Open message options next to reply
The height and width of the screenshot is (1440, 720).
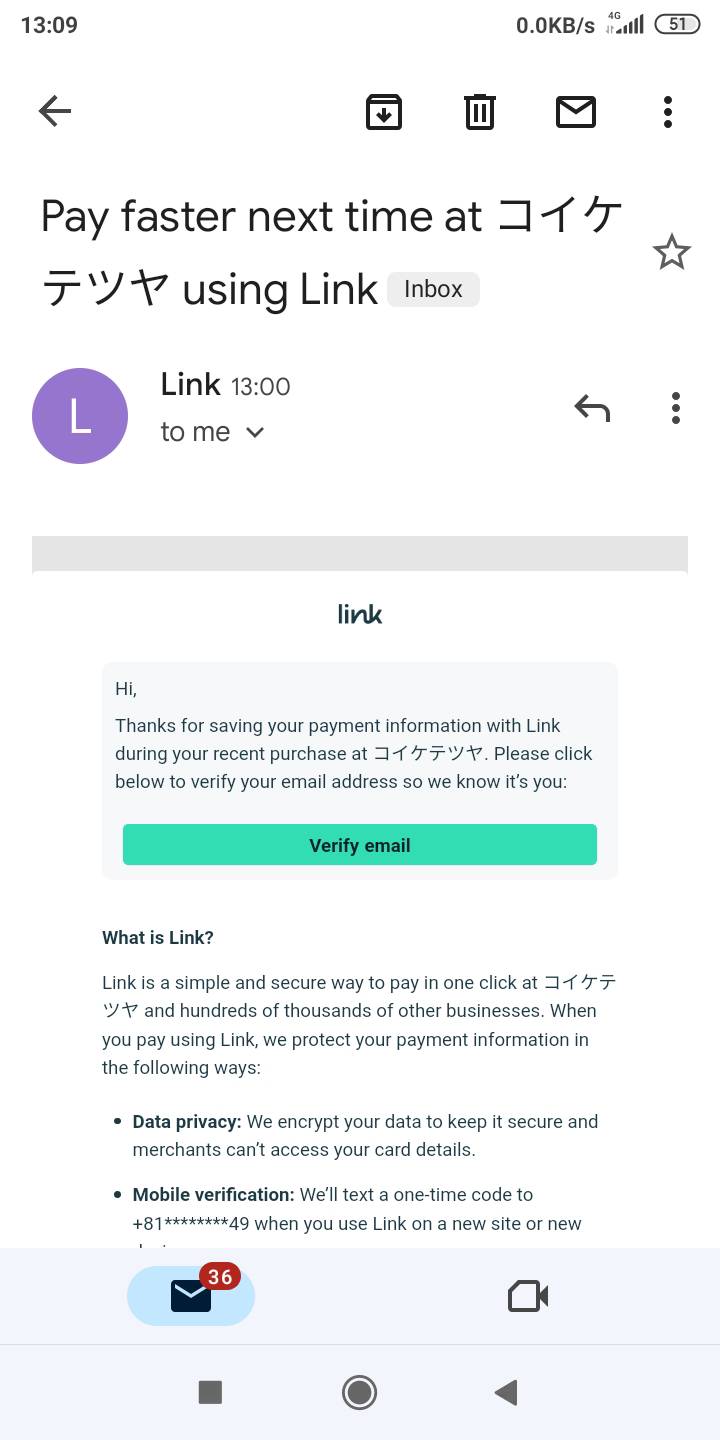[x=676, y=408]
